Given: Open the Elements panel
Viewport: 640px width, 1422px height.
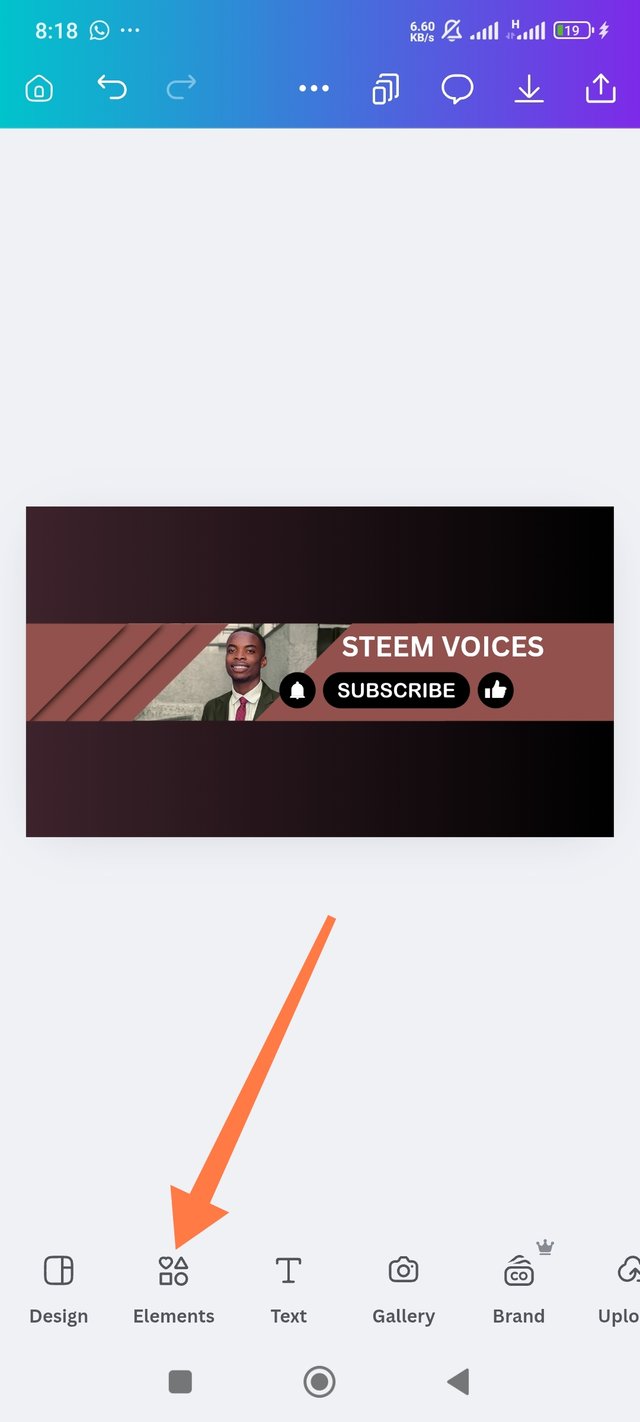Looking at the screenshot, I should point(173,1288).
